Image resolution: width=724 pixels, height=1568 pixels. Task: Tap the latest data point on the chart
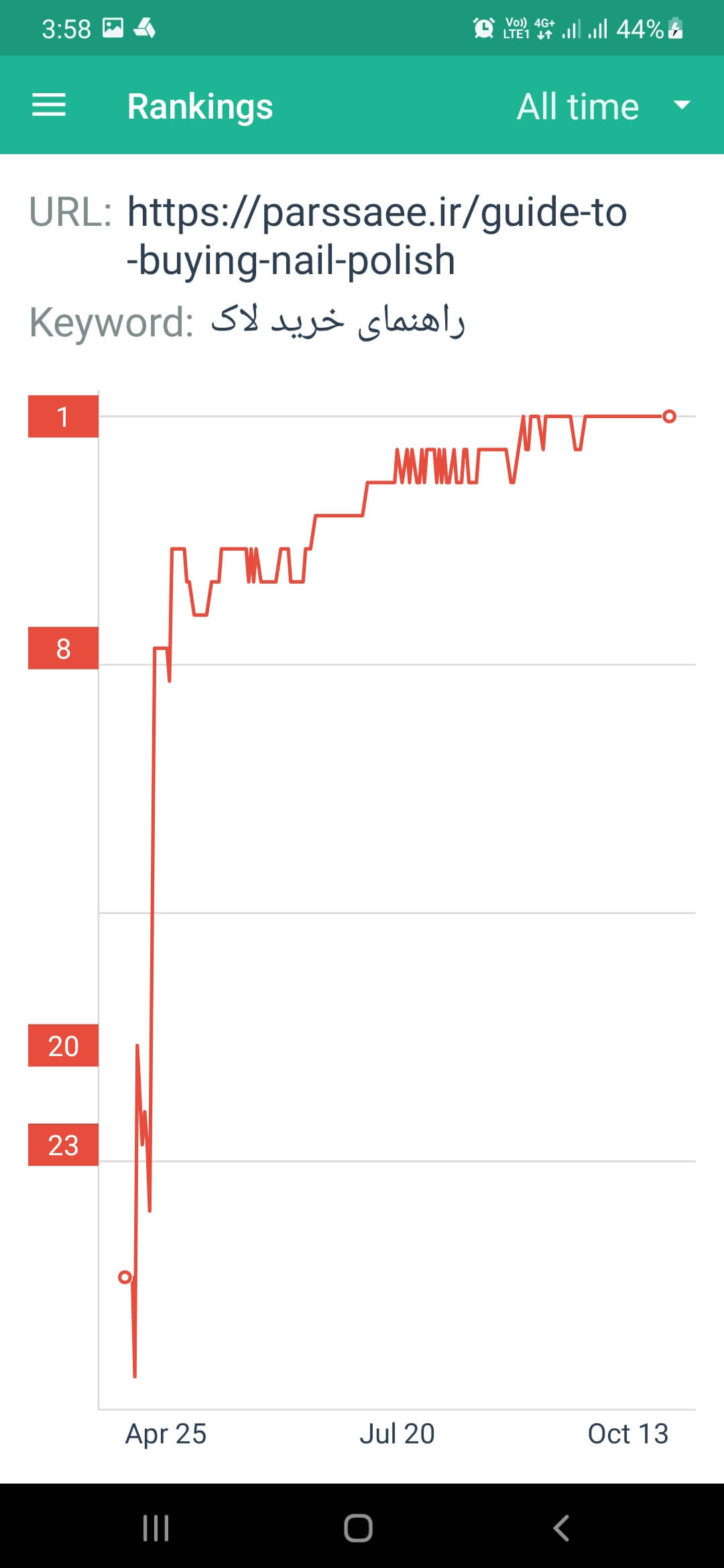pos(669,416)
